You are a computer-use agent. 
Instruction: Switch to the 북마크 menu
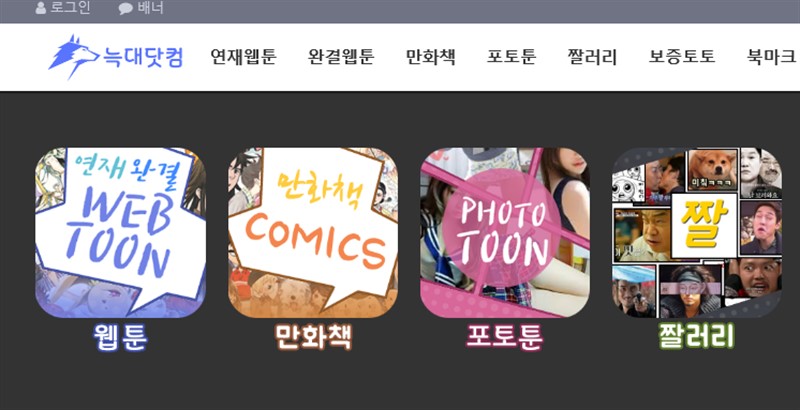[x=771, y=57]
